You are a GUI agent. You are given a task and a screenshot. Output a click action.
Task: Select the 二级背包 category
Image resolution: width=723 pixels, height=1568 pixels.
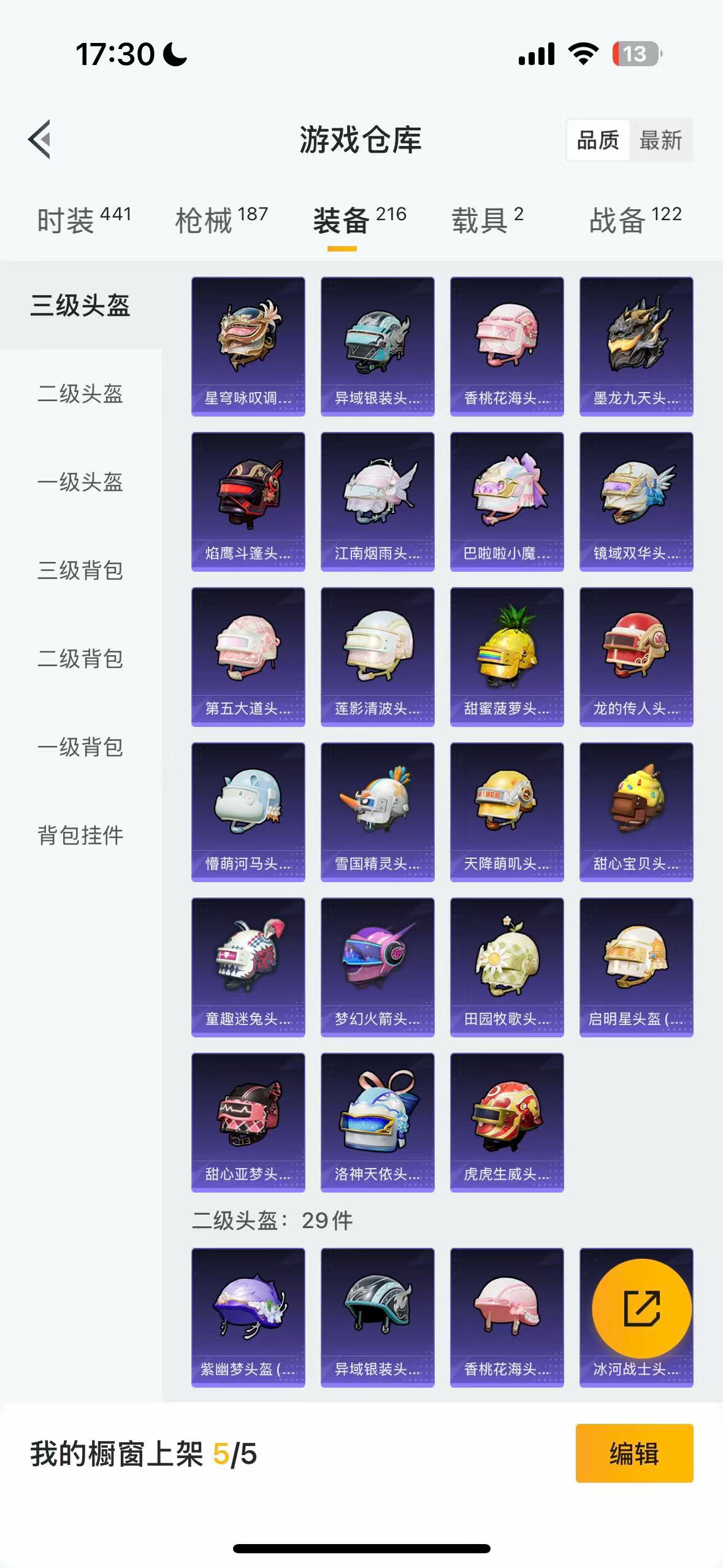coord(80,659)
